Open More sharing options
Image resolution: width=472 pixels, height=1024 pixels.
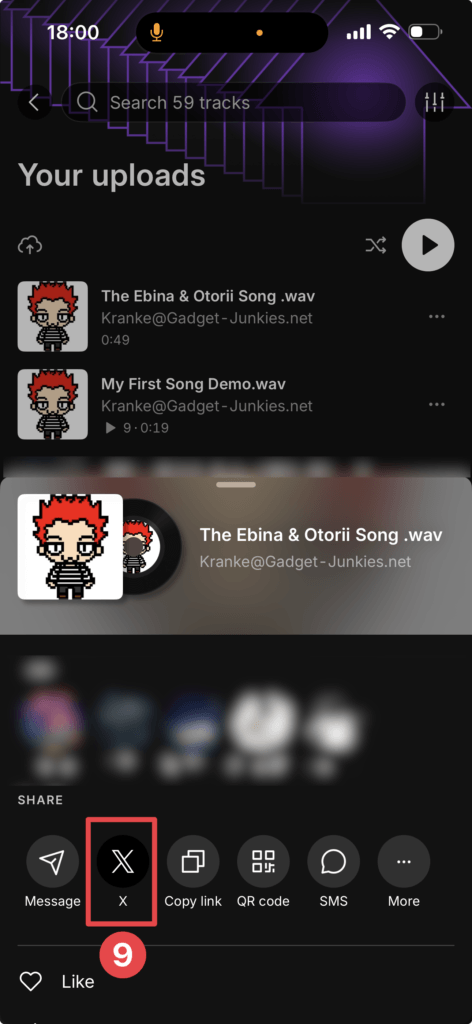[x=403, y=872]
